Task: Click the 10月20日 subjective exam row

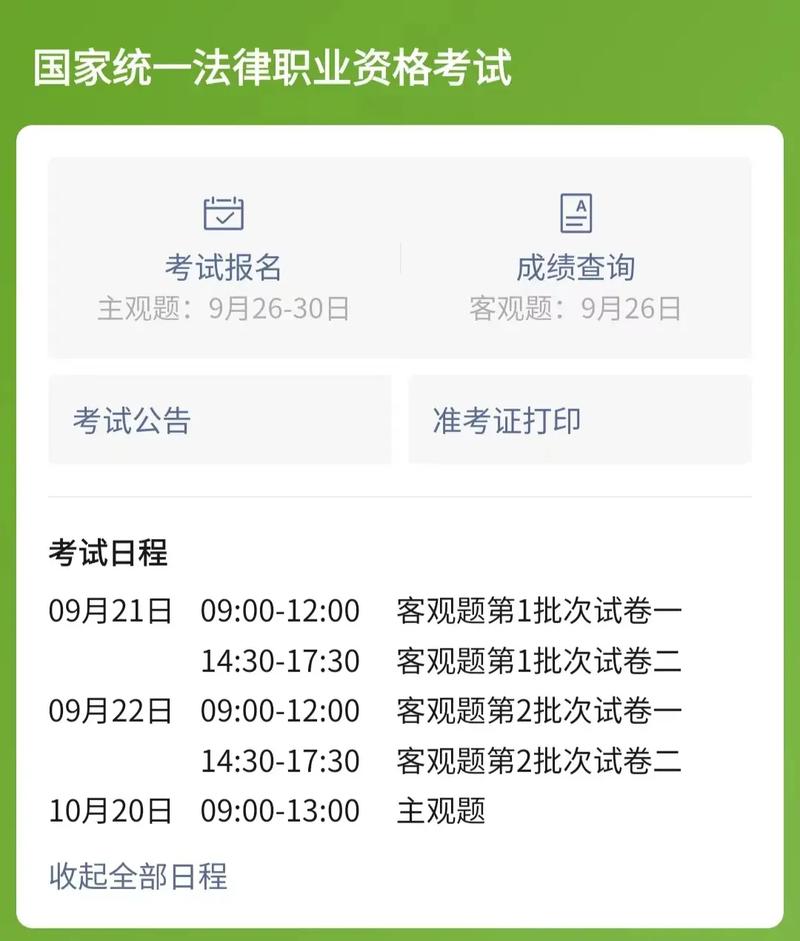Action: tap(108, 812)
